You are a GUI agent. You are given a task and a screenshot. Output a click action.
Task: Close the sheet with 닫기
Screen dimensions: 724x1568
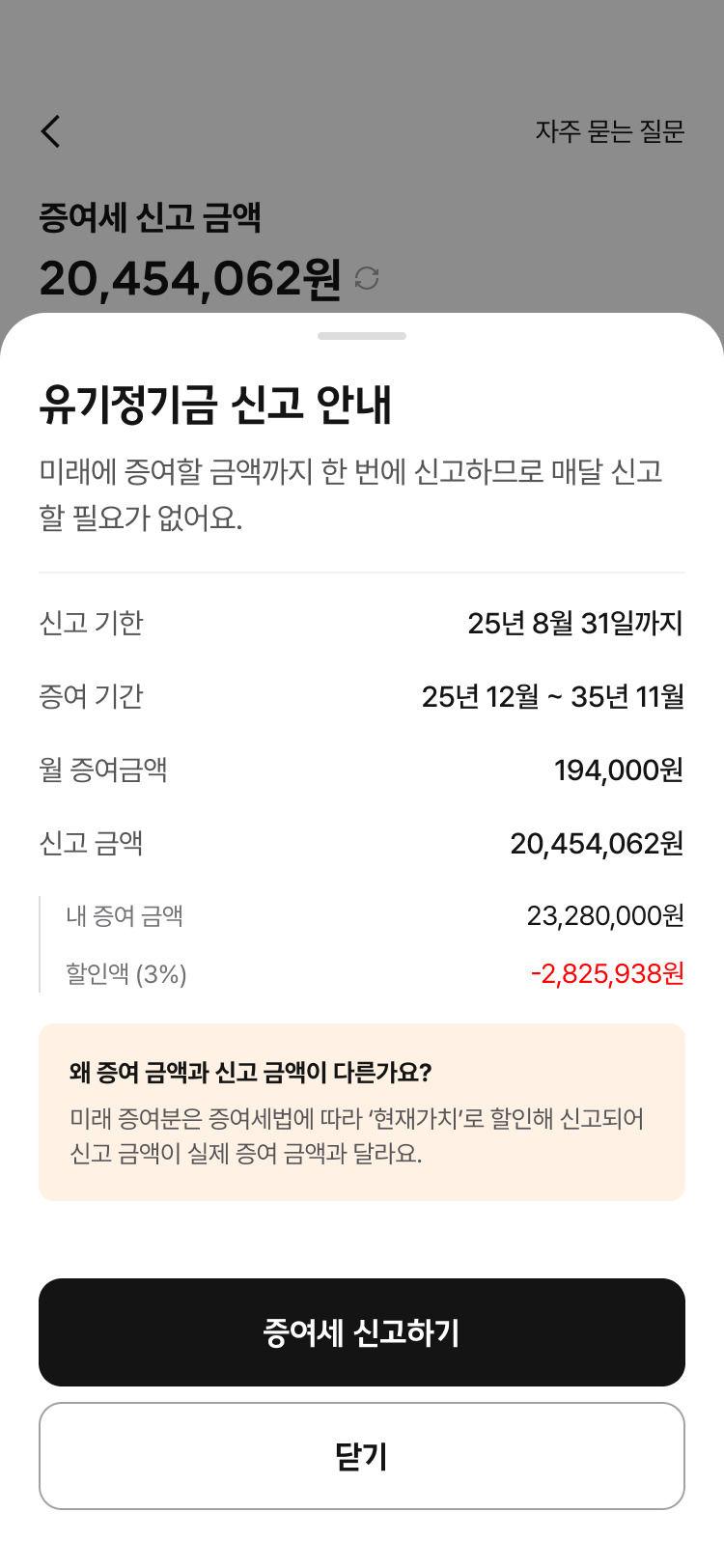coord(362,1456)
